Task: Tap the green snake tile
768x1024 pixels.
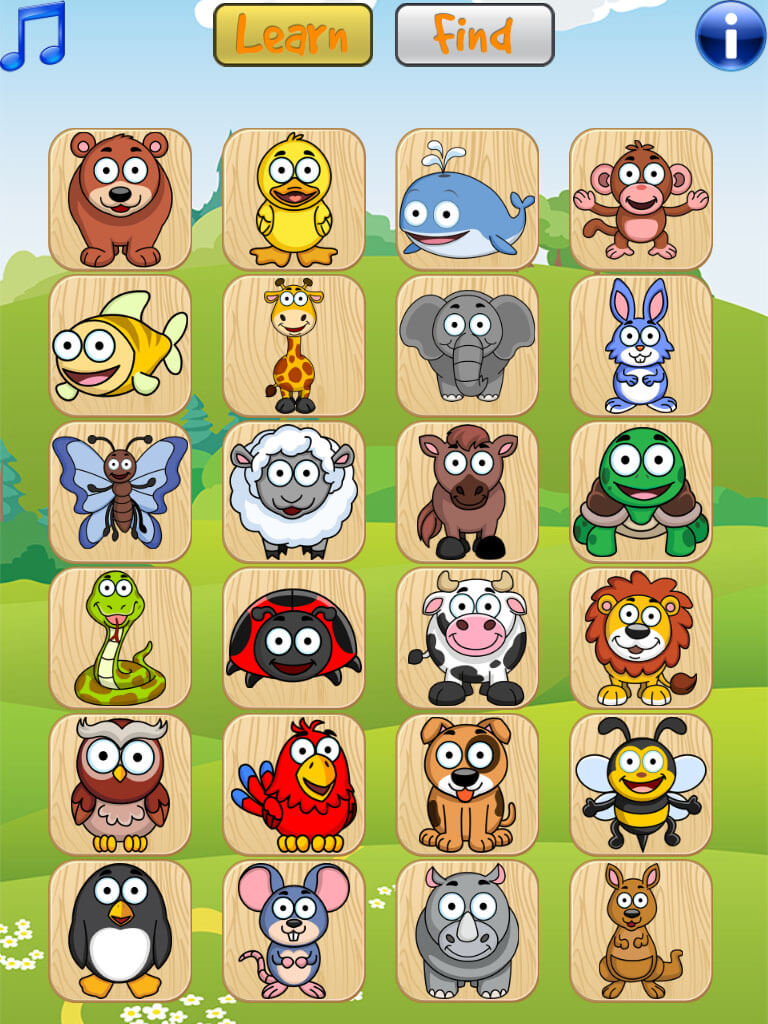Action: point(120,637)
